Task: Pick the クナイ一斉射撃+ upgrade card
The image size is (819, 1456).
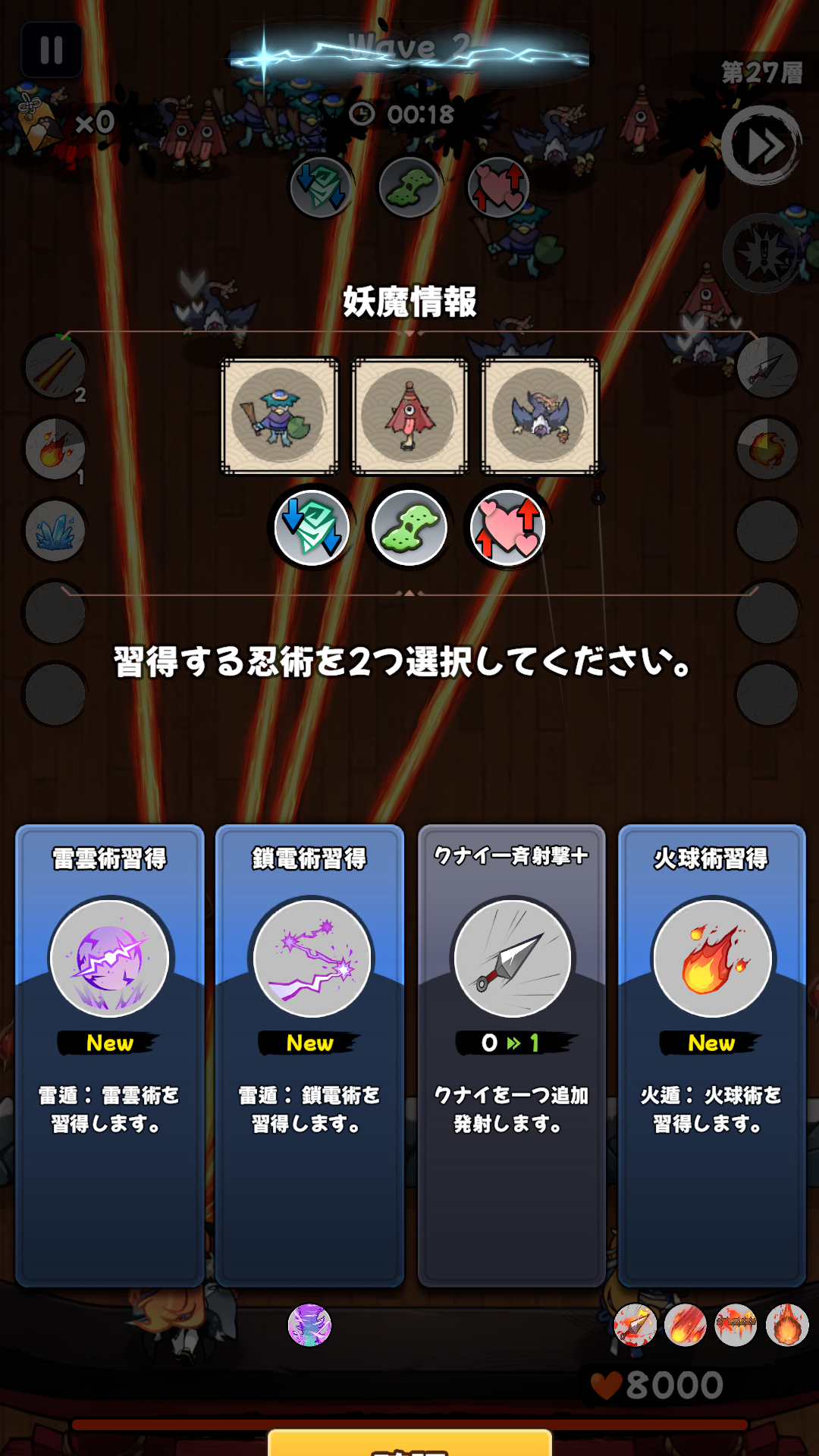Action: (x=511, y=1054)
